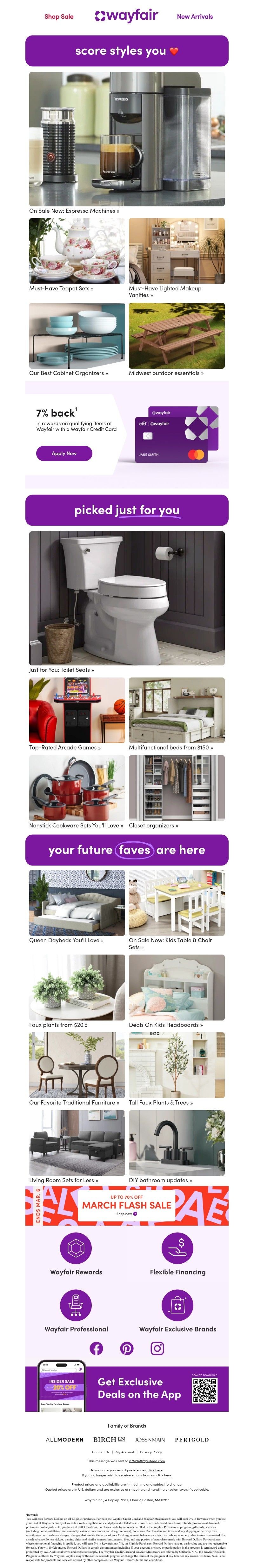View Faux plants from $20

point(58,1025)
